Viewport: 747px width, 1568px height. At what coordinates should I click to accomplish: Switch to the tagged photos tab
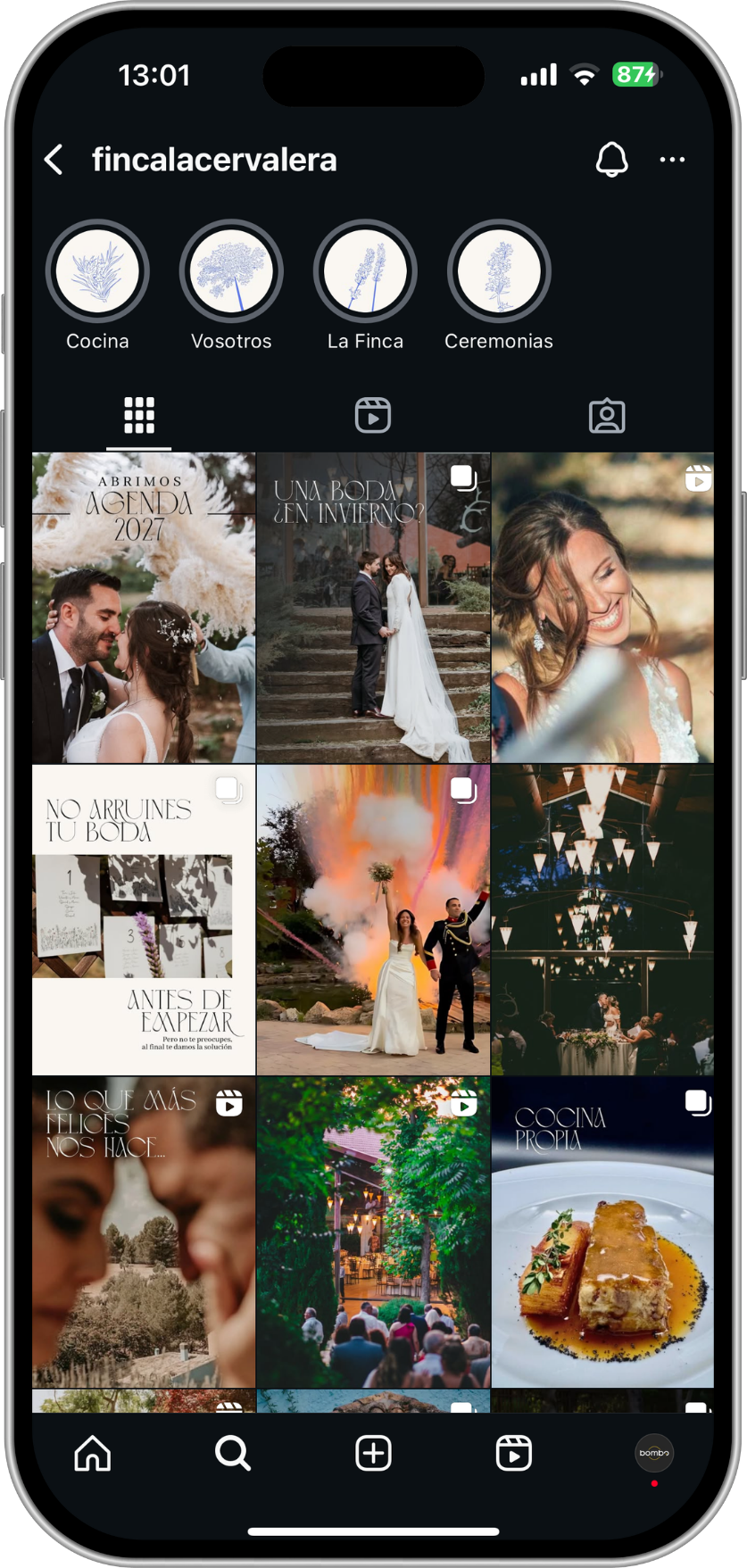607,416
